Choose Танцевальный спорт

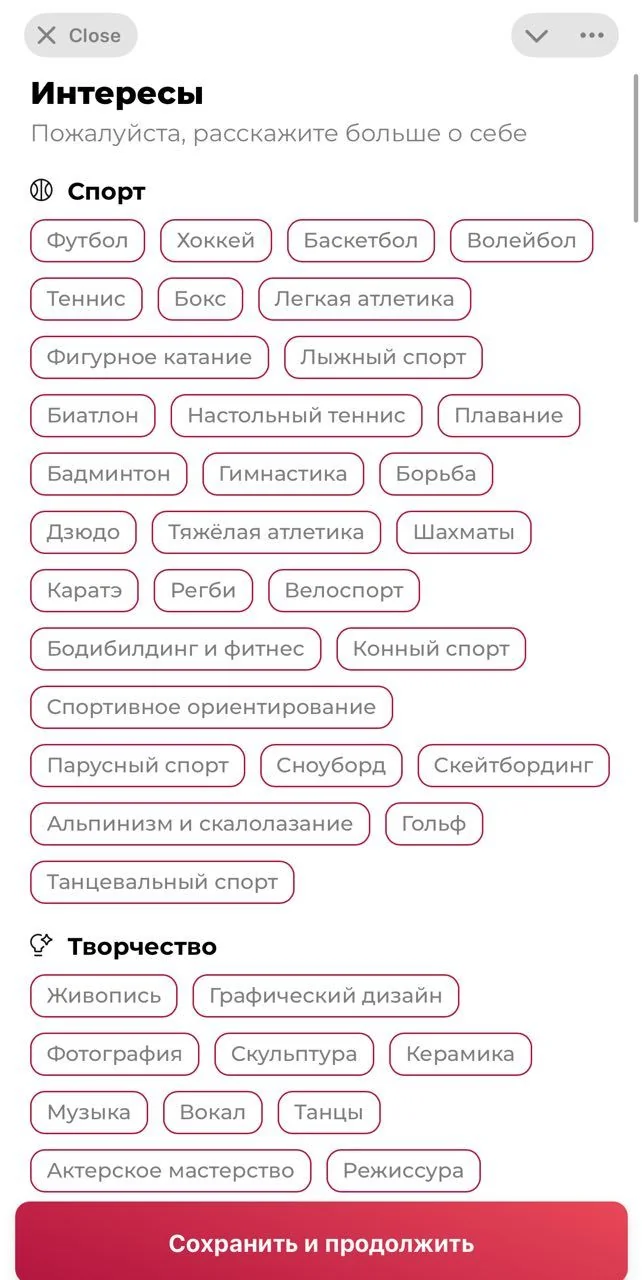click(x=163, y=883)
